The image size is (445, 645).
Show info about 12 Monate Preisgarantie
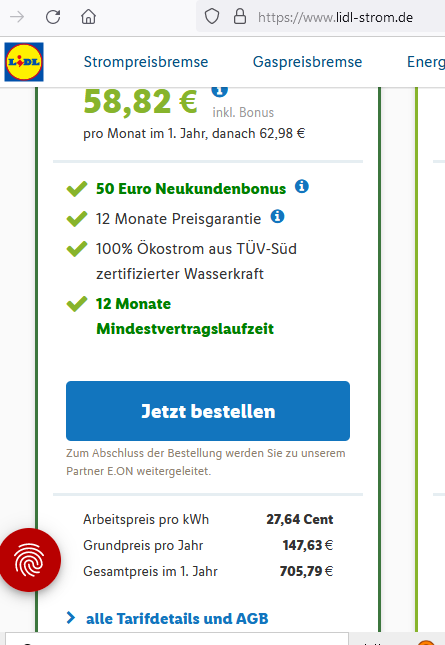click(x=277, y=216)
